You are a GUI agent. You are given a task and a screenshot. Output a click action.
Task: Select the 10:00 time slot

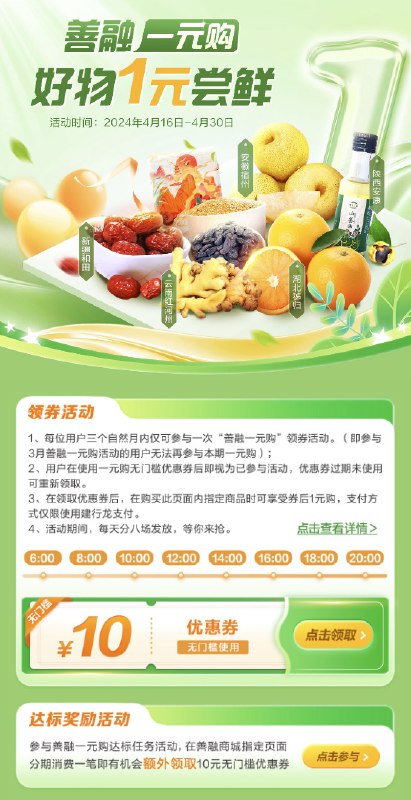pos(134,558)
